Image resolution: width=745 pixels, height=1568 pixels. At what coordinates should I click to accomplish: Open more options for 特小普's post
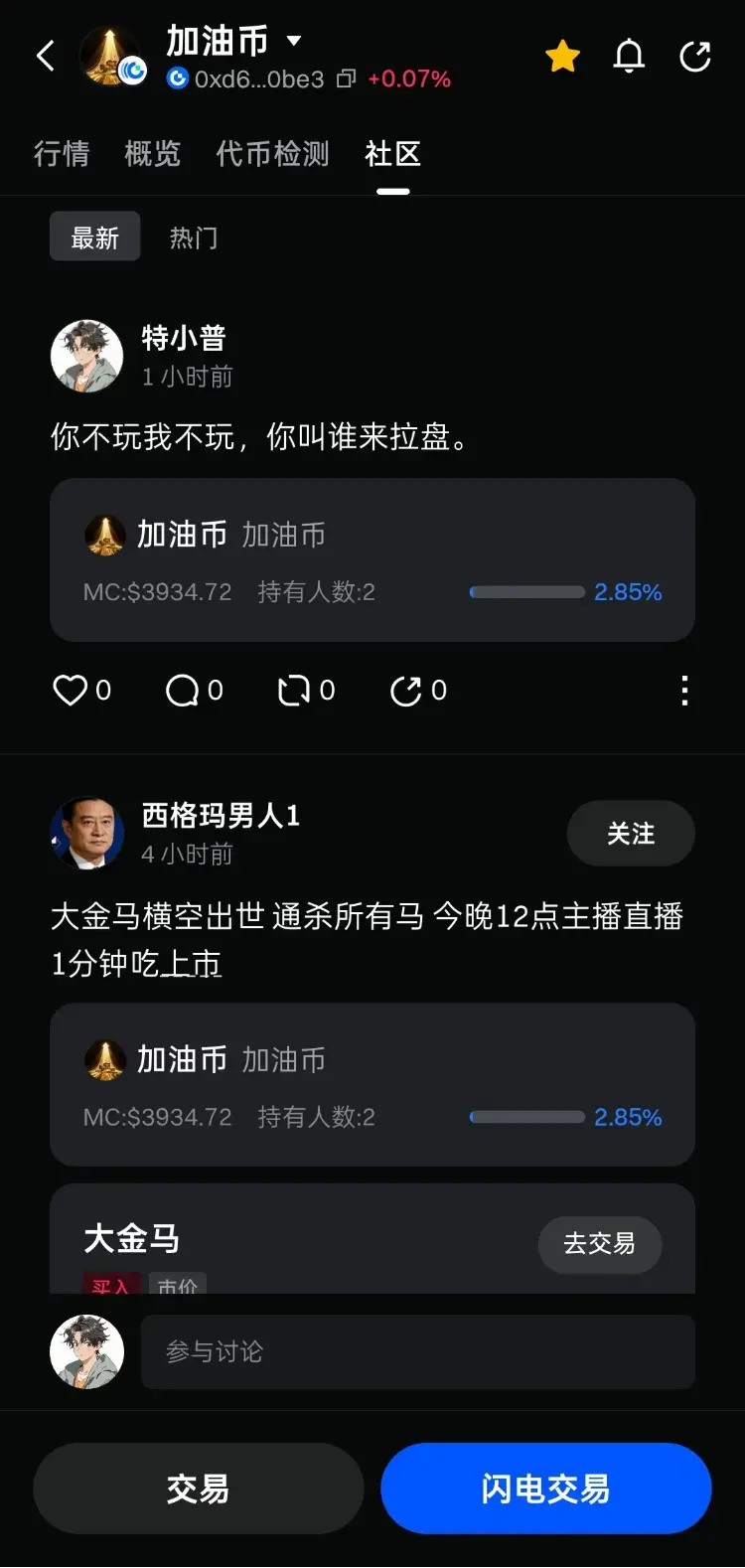click(x=684, y=690)
